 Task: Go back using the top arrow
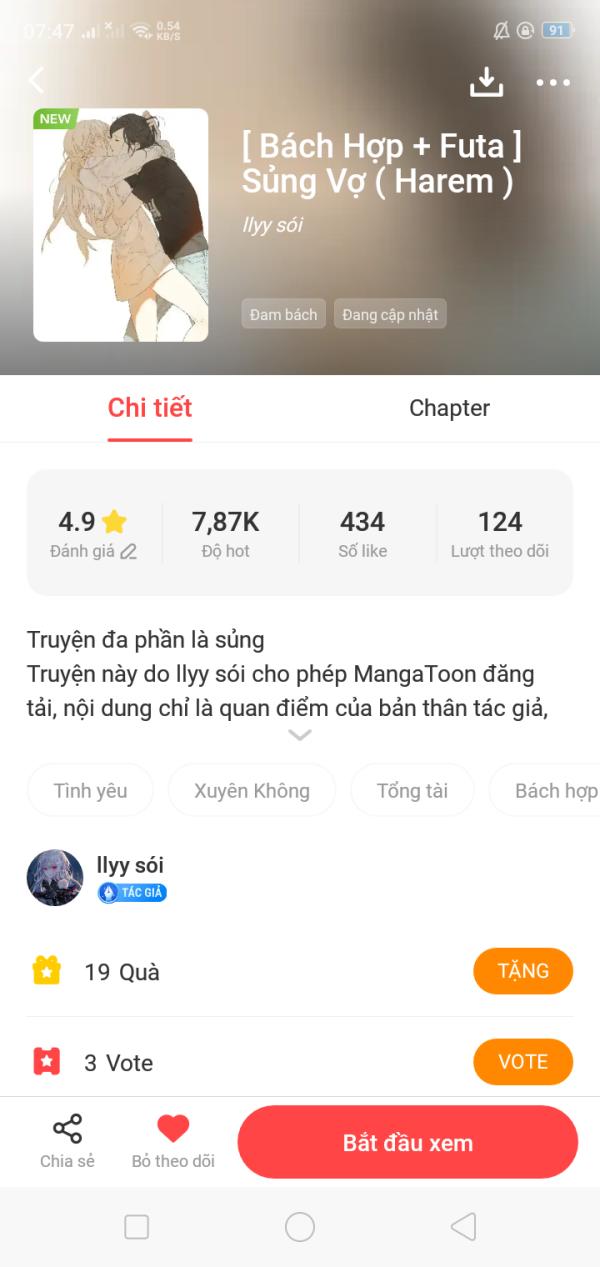37,80
